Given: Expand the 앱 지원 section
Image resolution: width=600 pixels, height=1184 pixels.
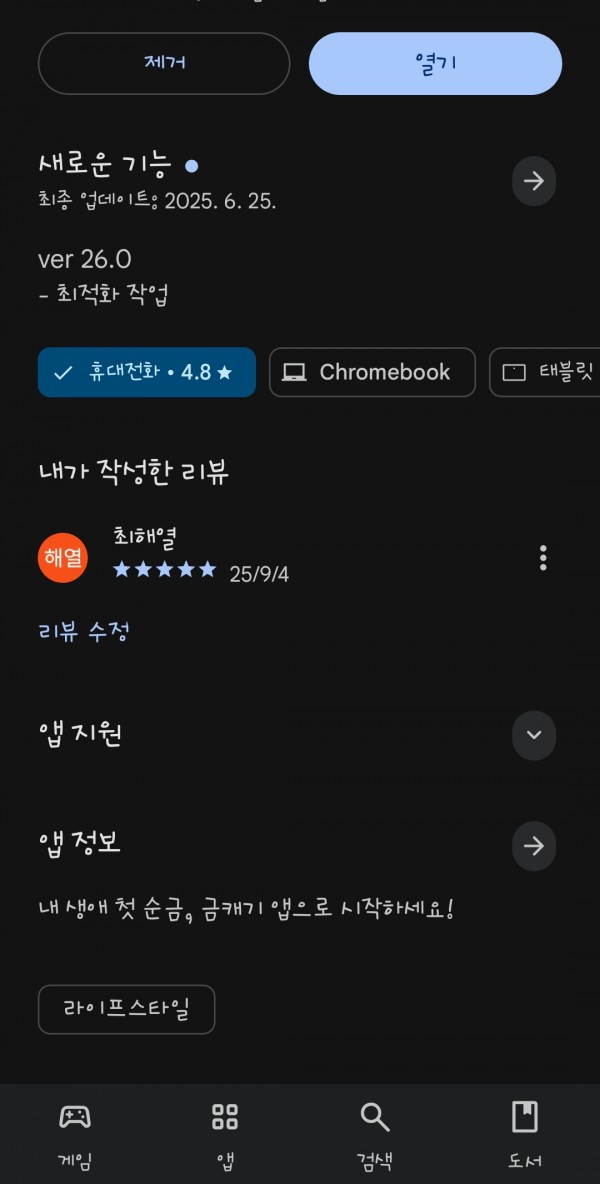Looking at the screenshot, I should tap(534, 735).
